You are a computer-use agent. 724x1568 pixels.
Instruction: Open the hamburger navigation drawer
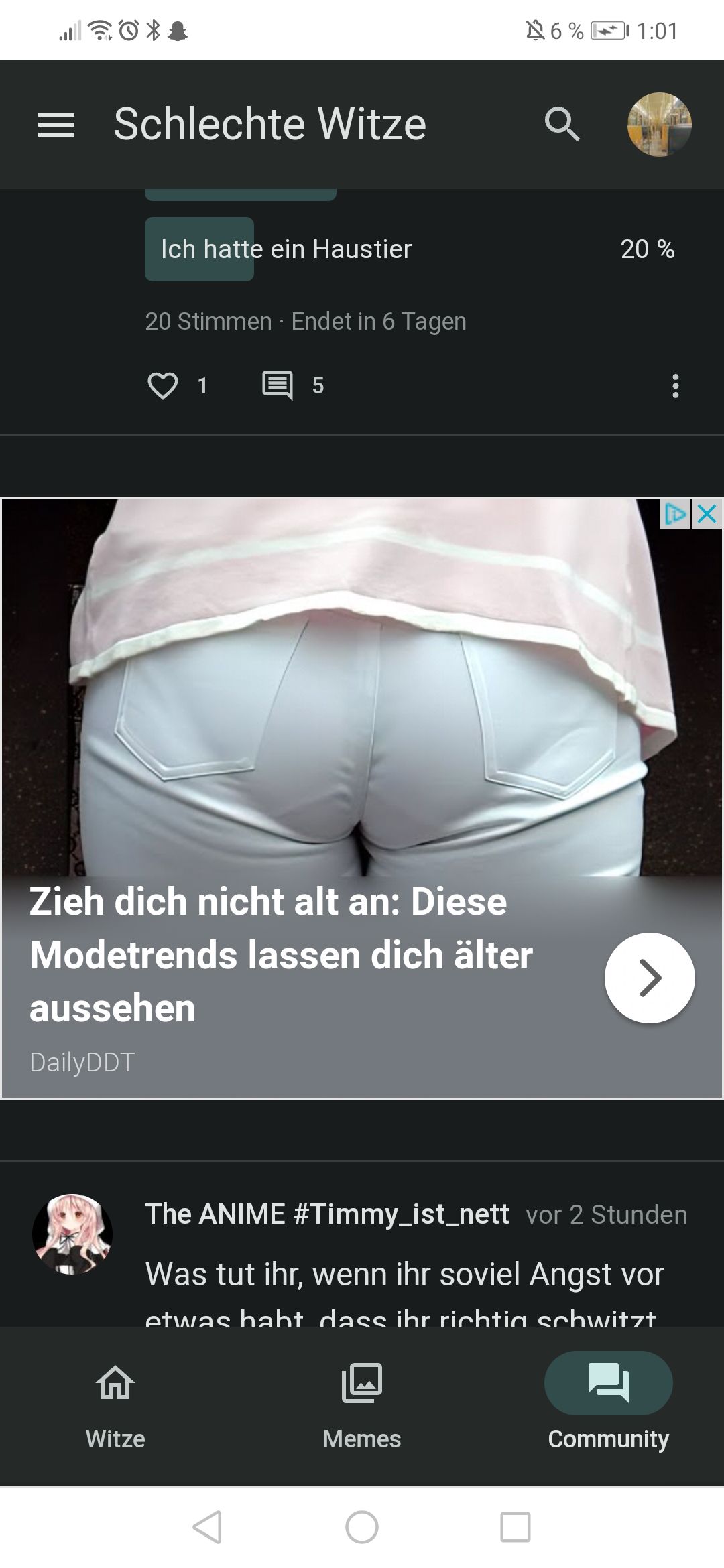point(56,125)
